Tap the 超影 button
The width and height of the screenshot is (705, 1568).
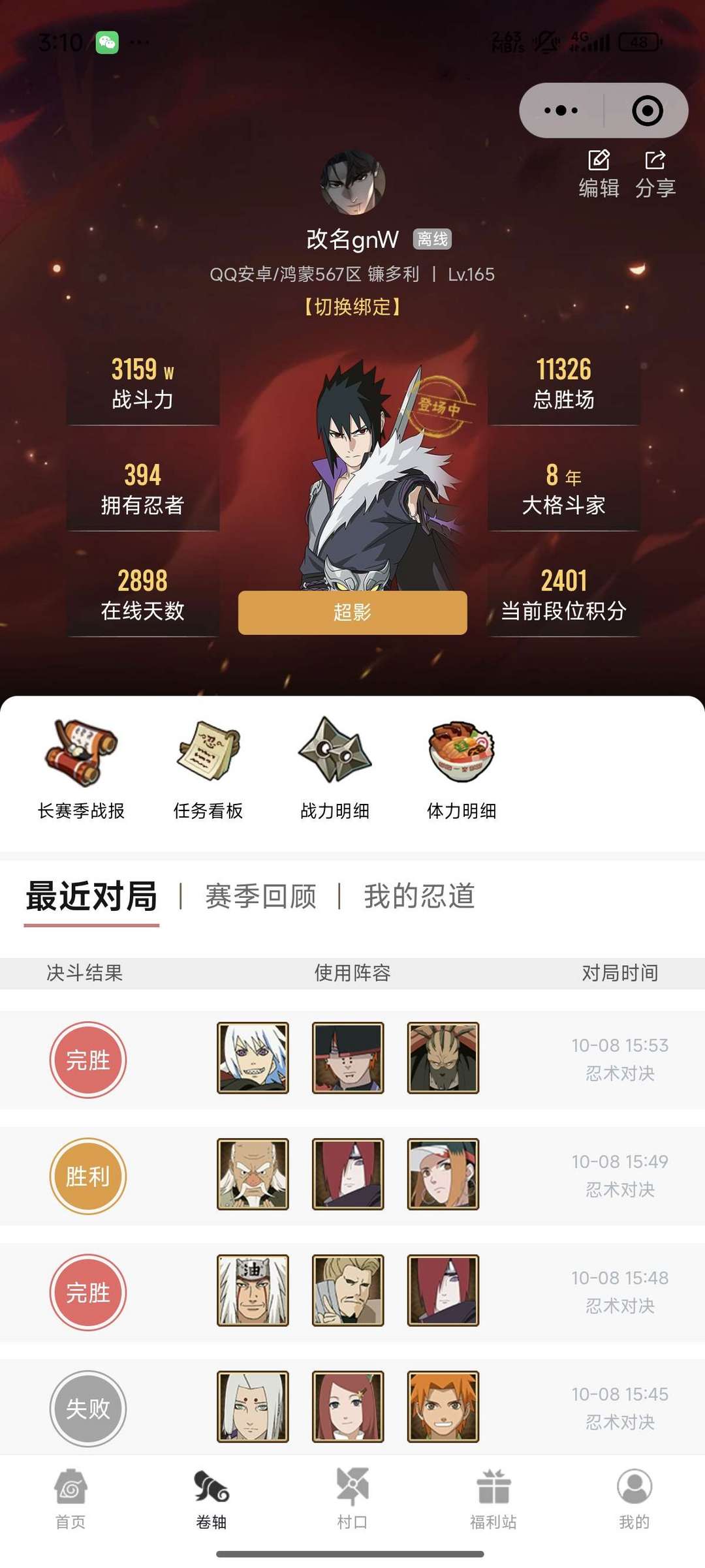(352, 612)
